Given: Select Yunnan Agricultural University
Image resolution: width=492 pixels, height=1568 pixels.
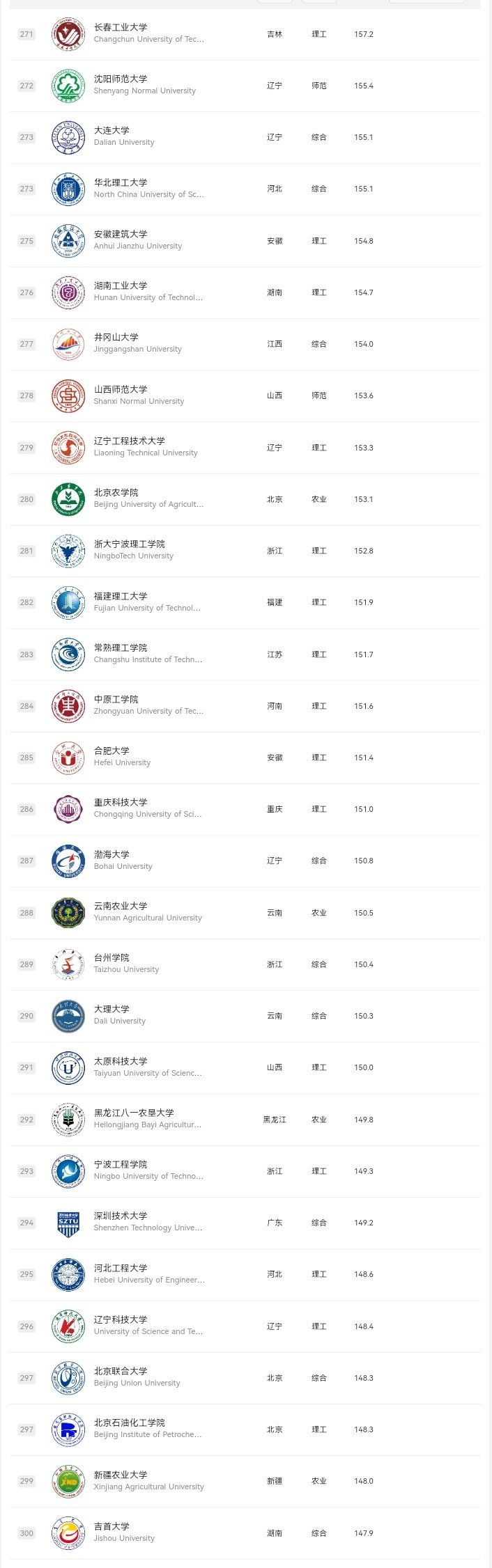Looking at the screenshot, I should 121,907.
